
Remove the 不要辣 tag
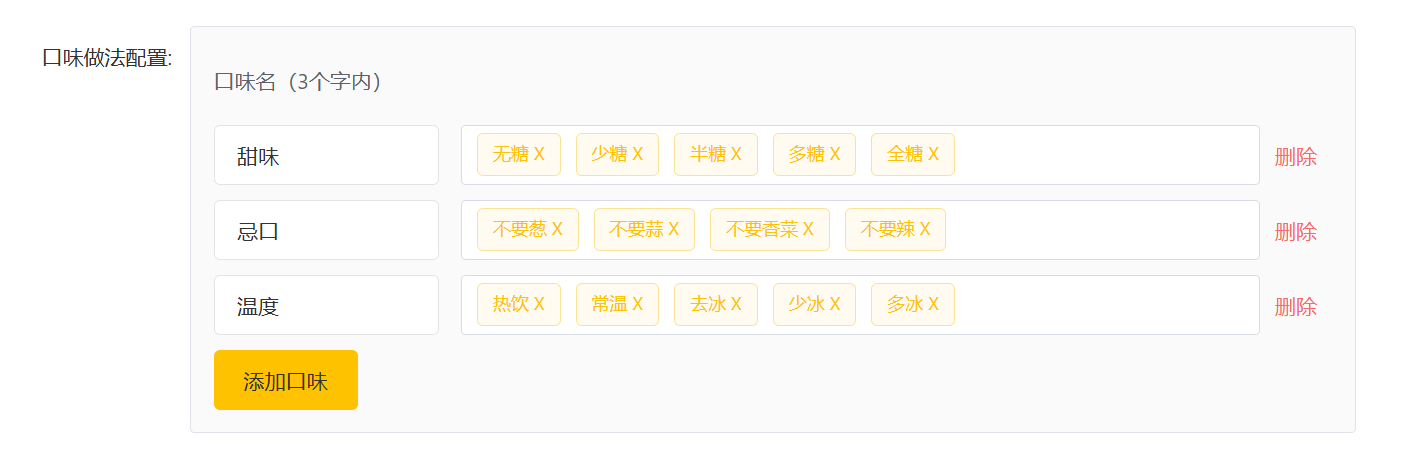[925, 229]
